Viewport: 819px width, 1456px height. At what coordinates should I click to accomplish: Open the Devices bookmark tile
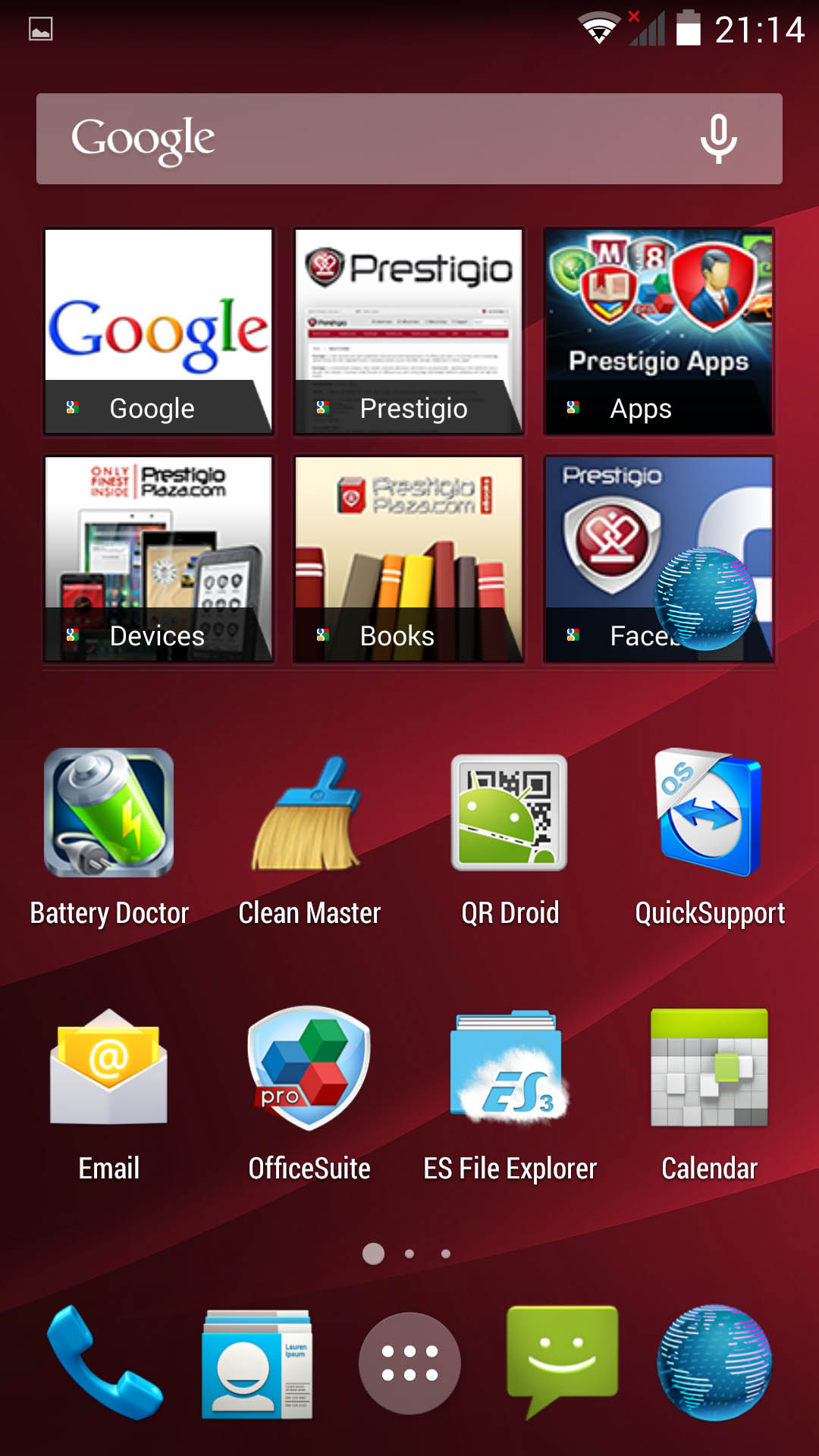click(x=158, y=559)
